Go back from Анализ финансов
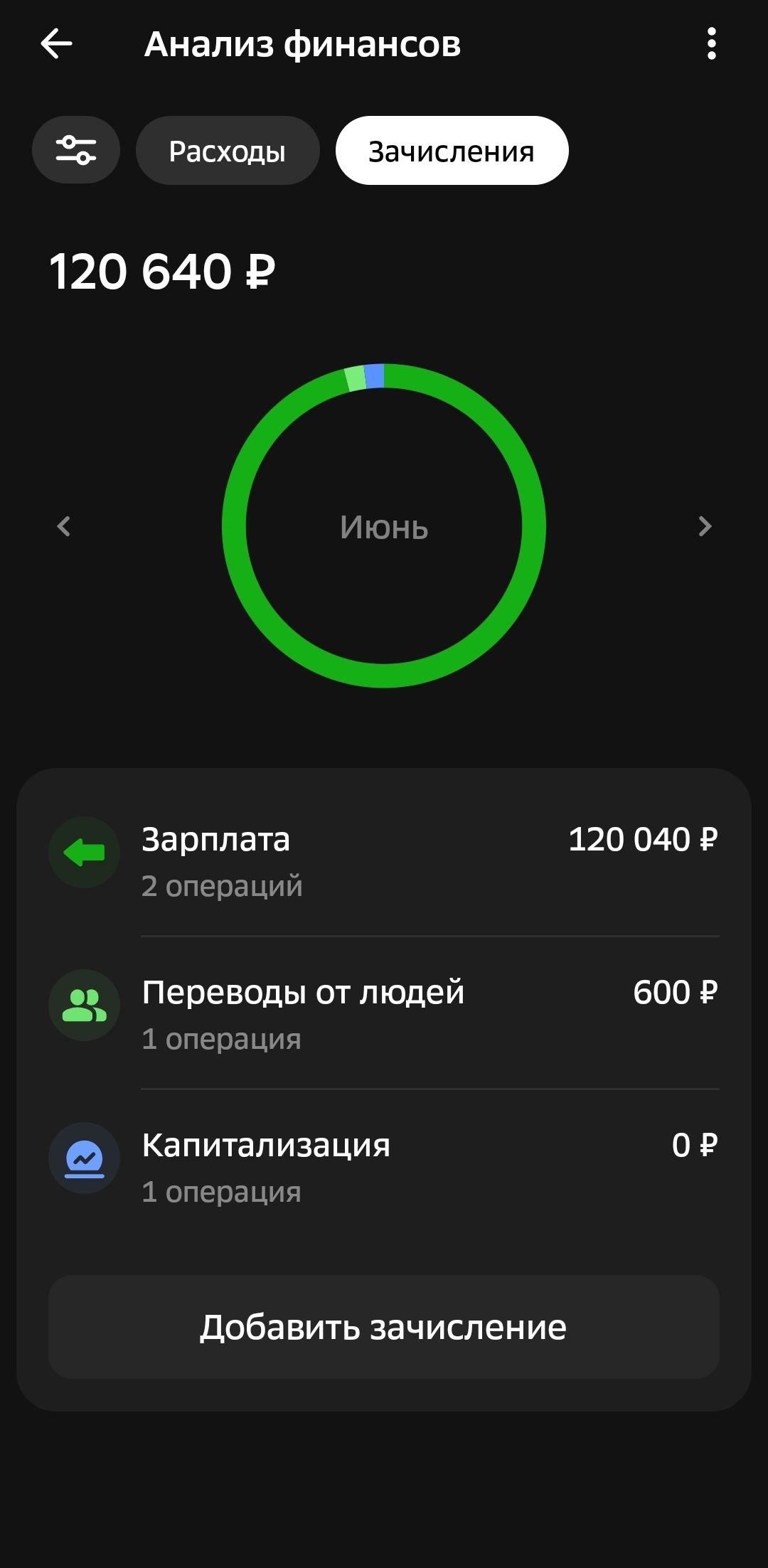 tap(56, 44)
